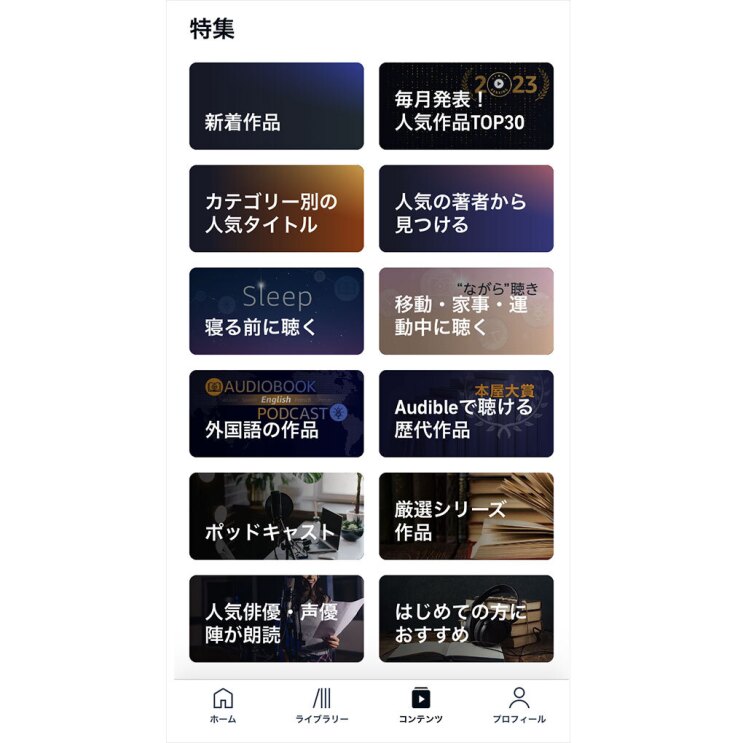
Task: Select 移動・家事・運動中に聴く card
Action: pyautogui.click(x=466, y=311)
